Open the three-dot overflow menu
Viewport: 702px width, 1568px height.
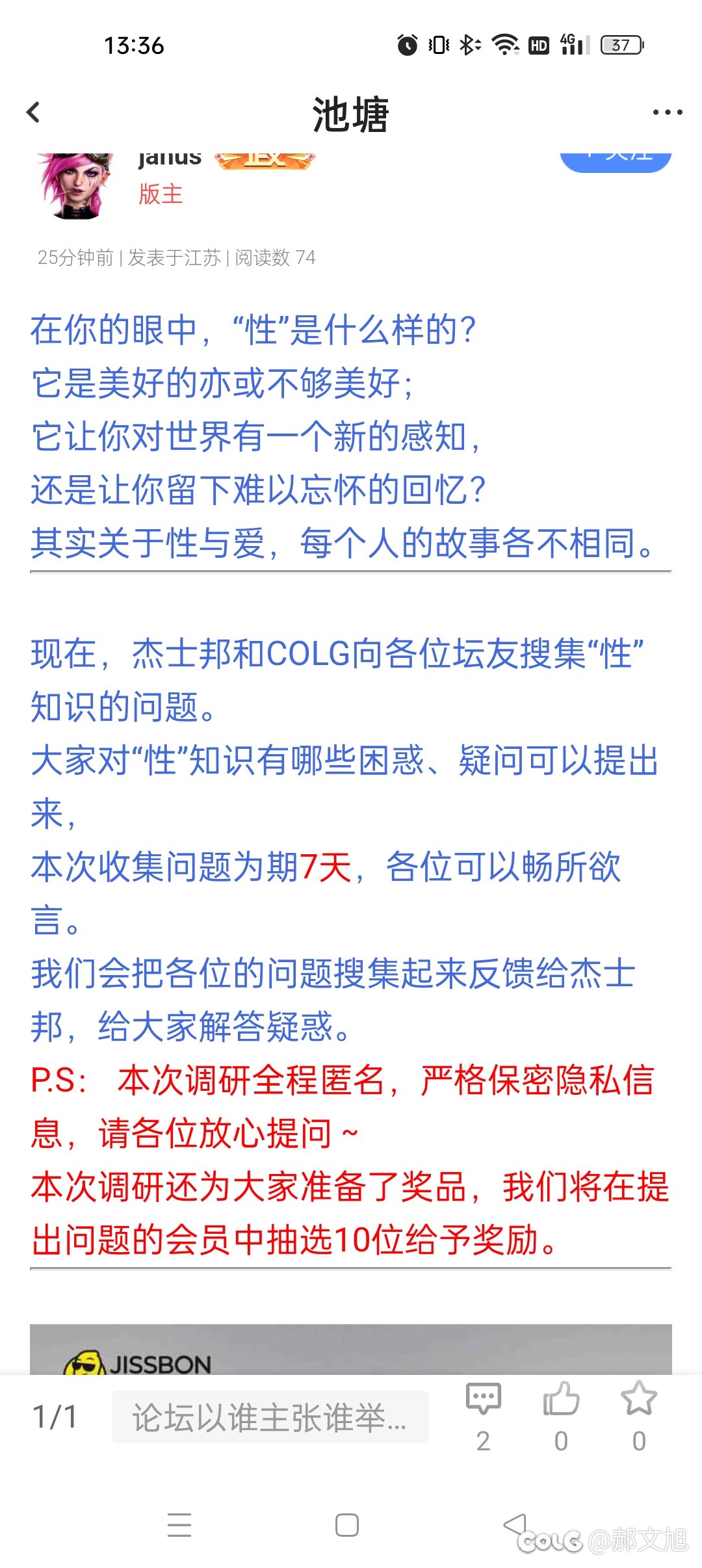[668, 112]
